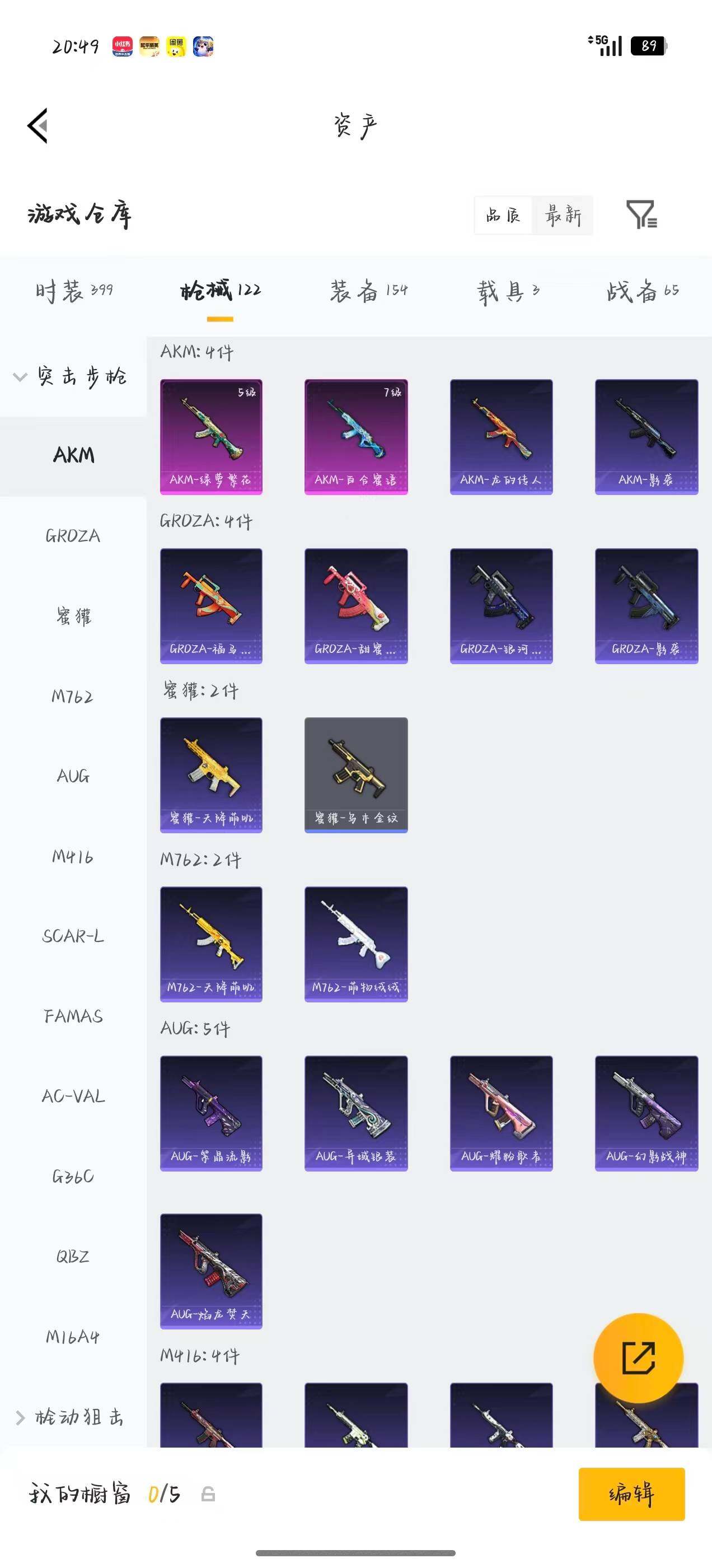Sort items by 品质
Image resolution: width=712 pixels, height=1568 pixels.
[503, 215]
